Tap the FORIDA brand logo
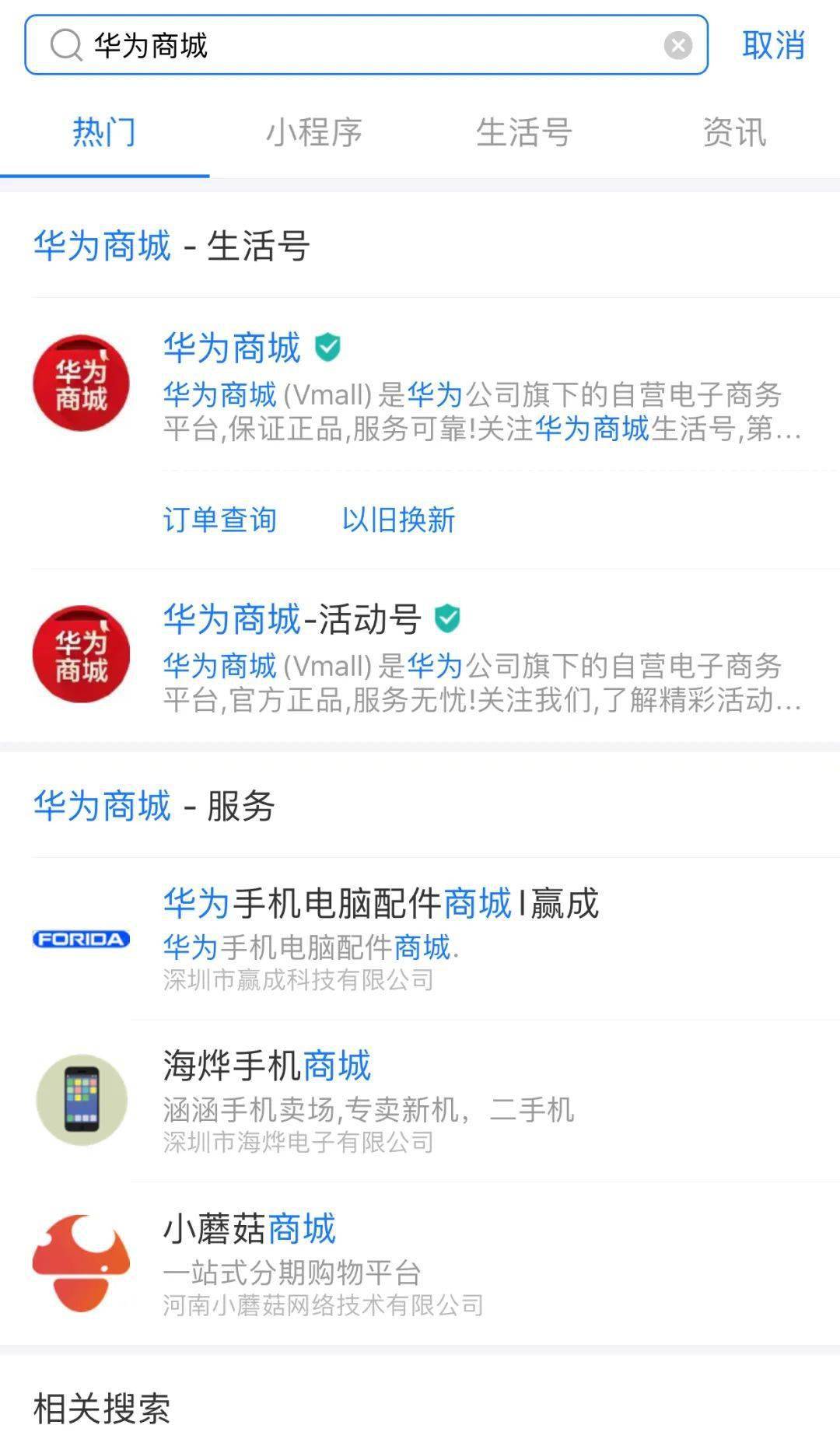The width and height of the screenshot is (840, 1453). (80, 940)
